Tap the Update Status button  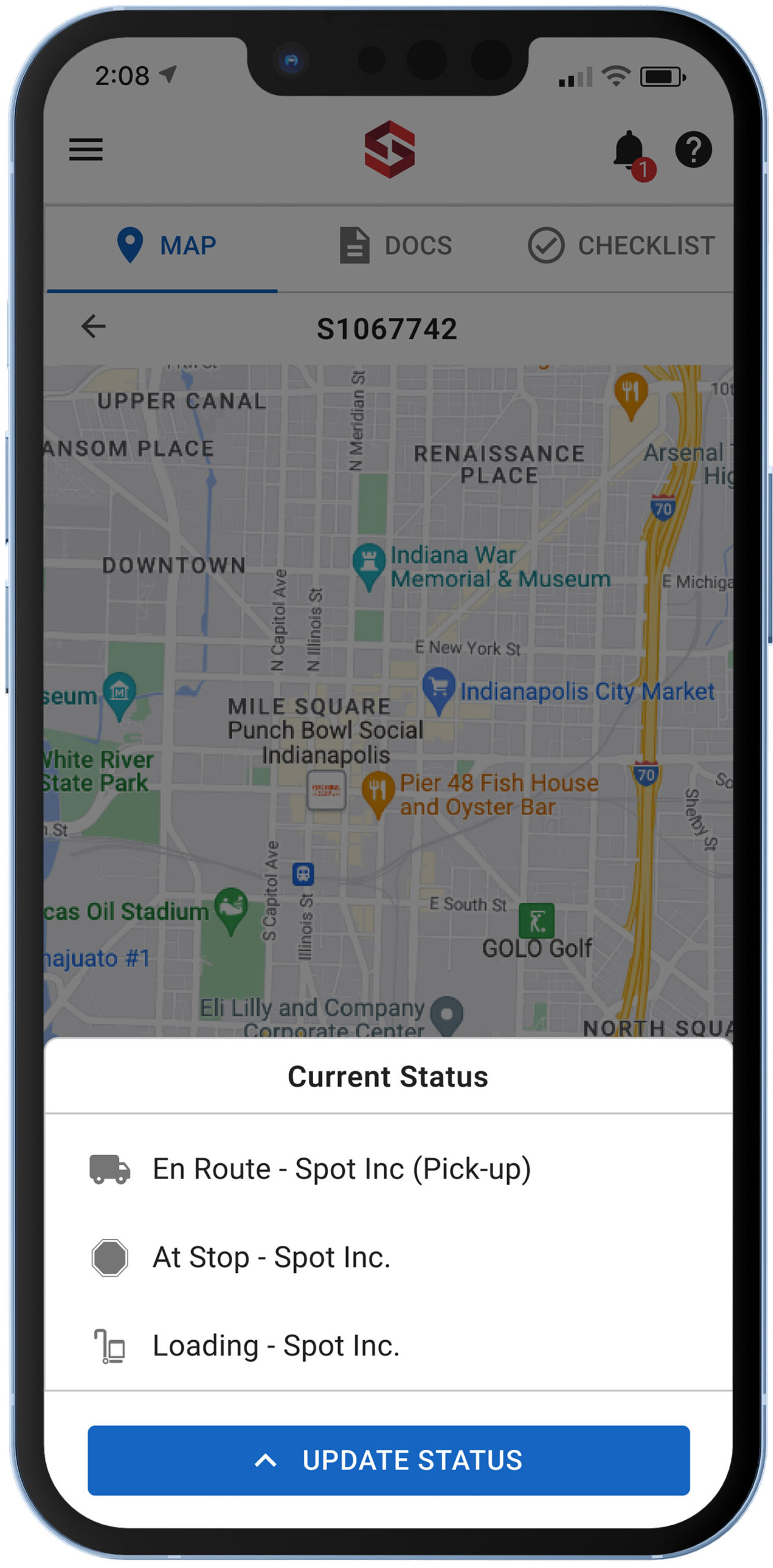pyautogui.click(x=388, y=1460)
